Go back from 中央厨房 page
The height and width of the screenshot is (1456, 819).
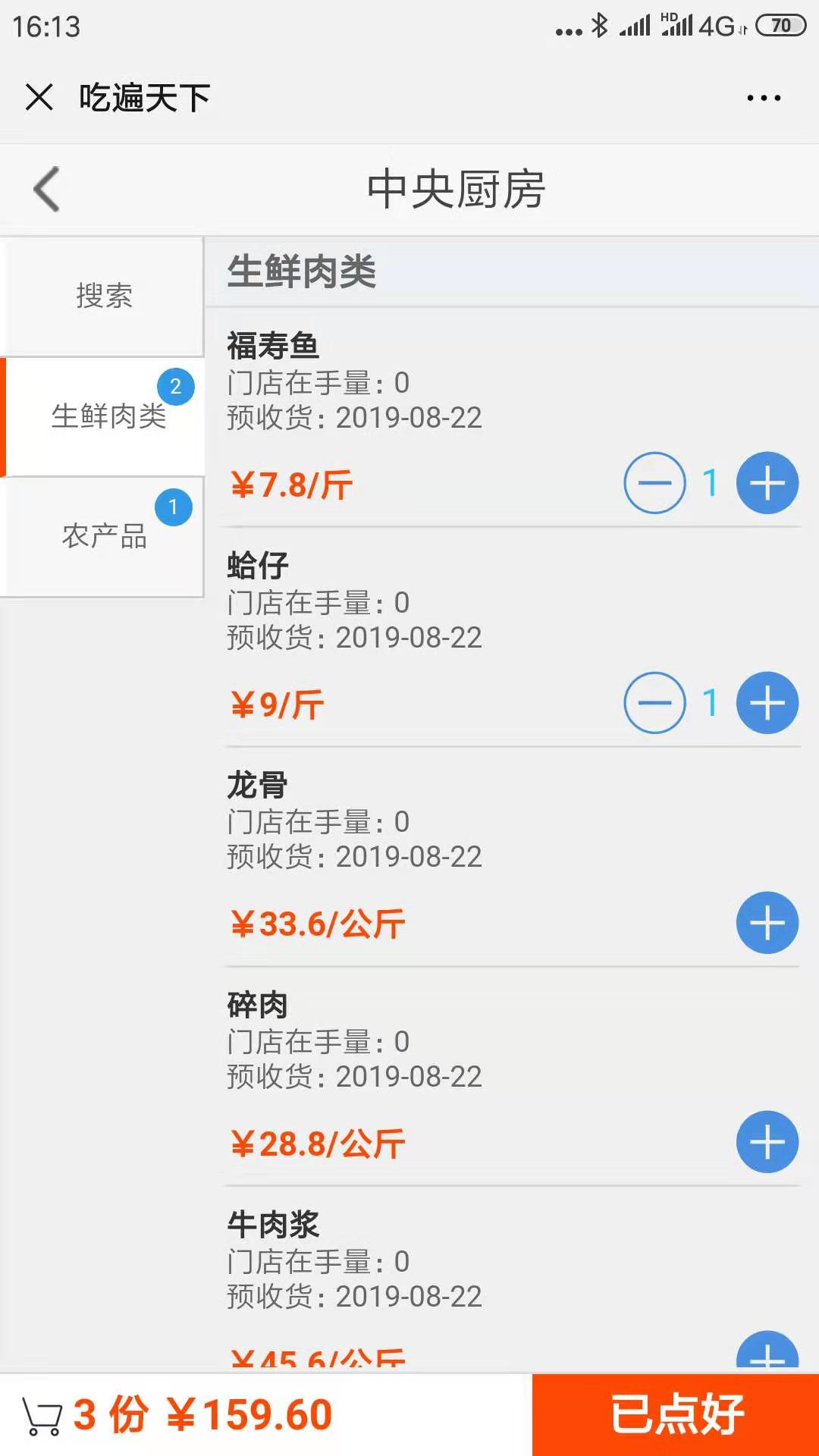(47, 189)
